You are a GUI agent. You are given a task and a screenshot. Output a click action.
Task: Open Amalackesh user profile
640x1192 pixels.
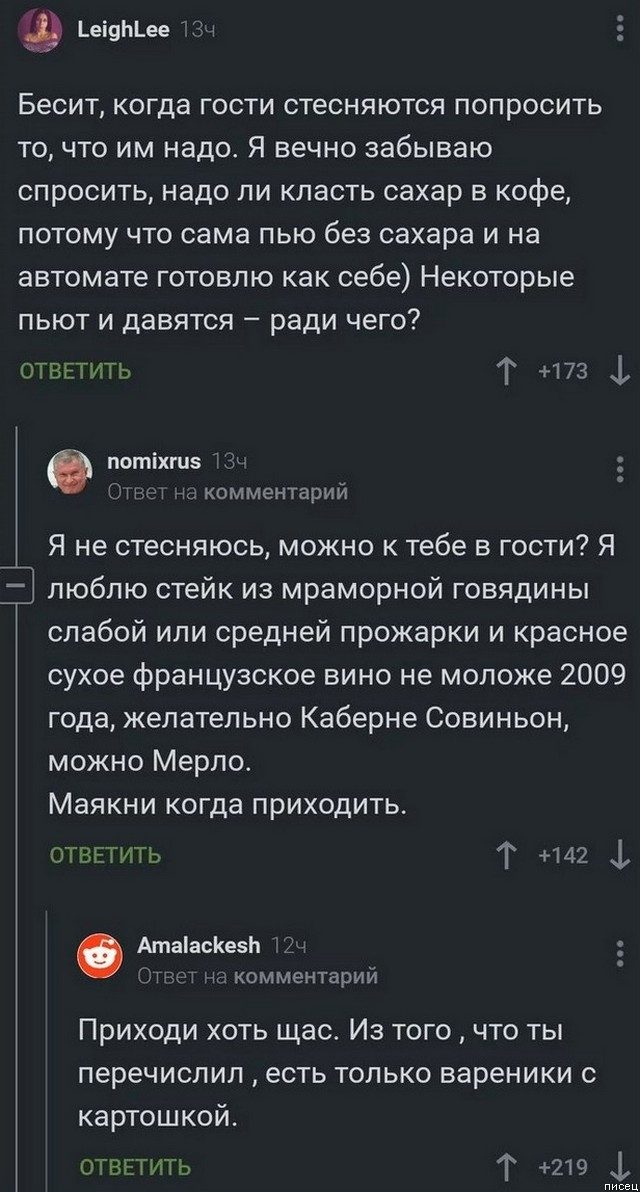pyautogui.click(x=198, y=943)
